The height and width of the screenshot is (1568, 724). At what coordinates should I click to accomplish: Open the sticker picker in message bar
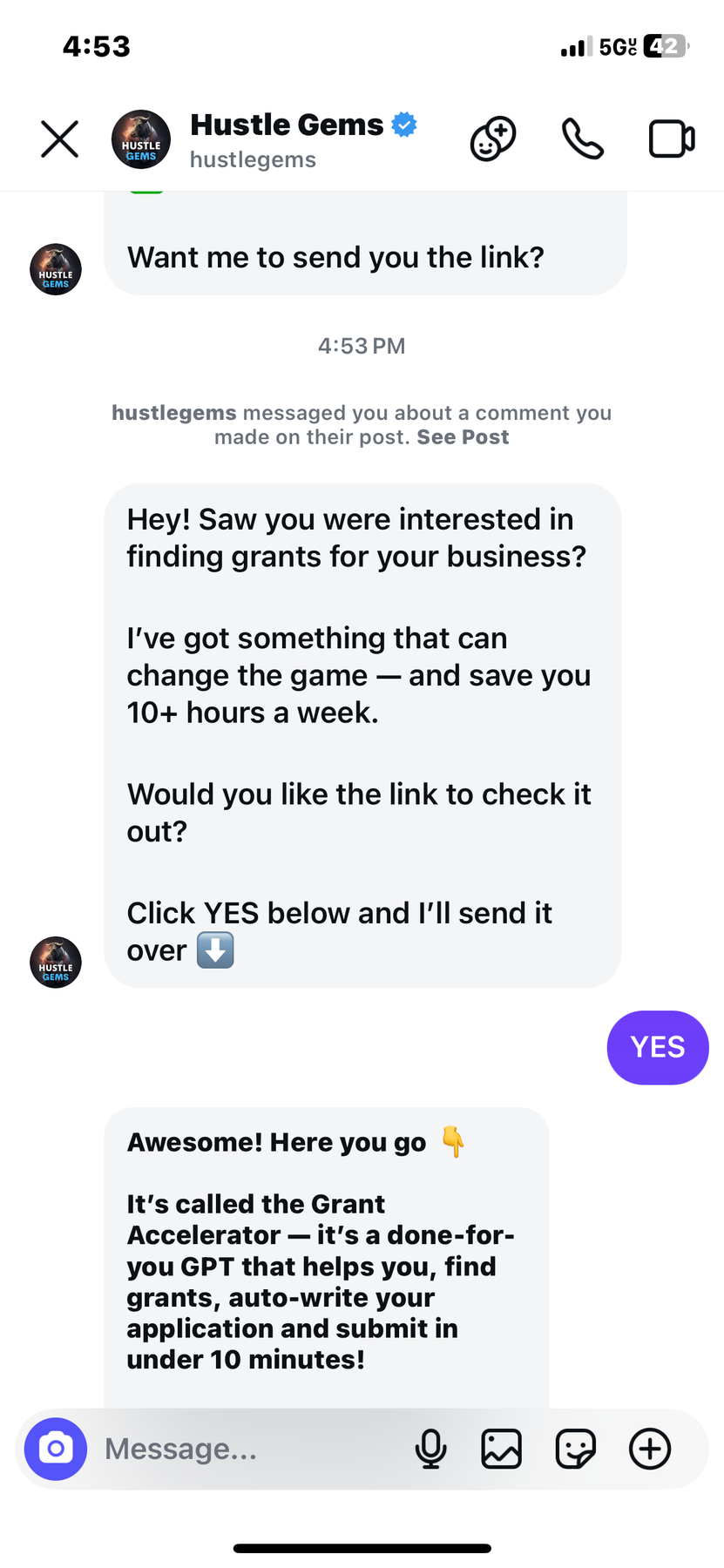575,1449
